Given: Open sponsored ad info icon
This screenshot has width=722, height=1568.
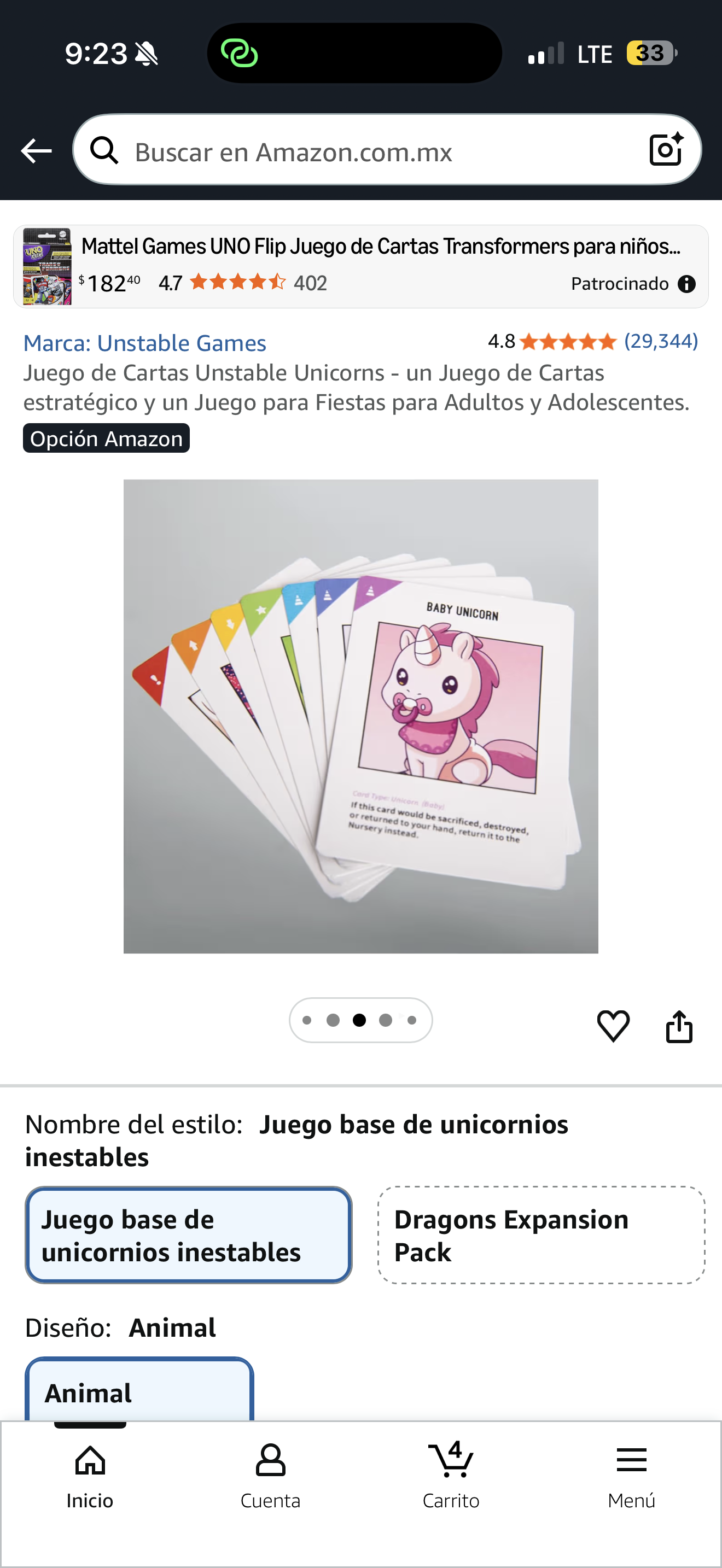Looking at the screenshot, I should (686, 284).
